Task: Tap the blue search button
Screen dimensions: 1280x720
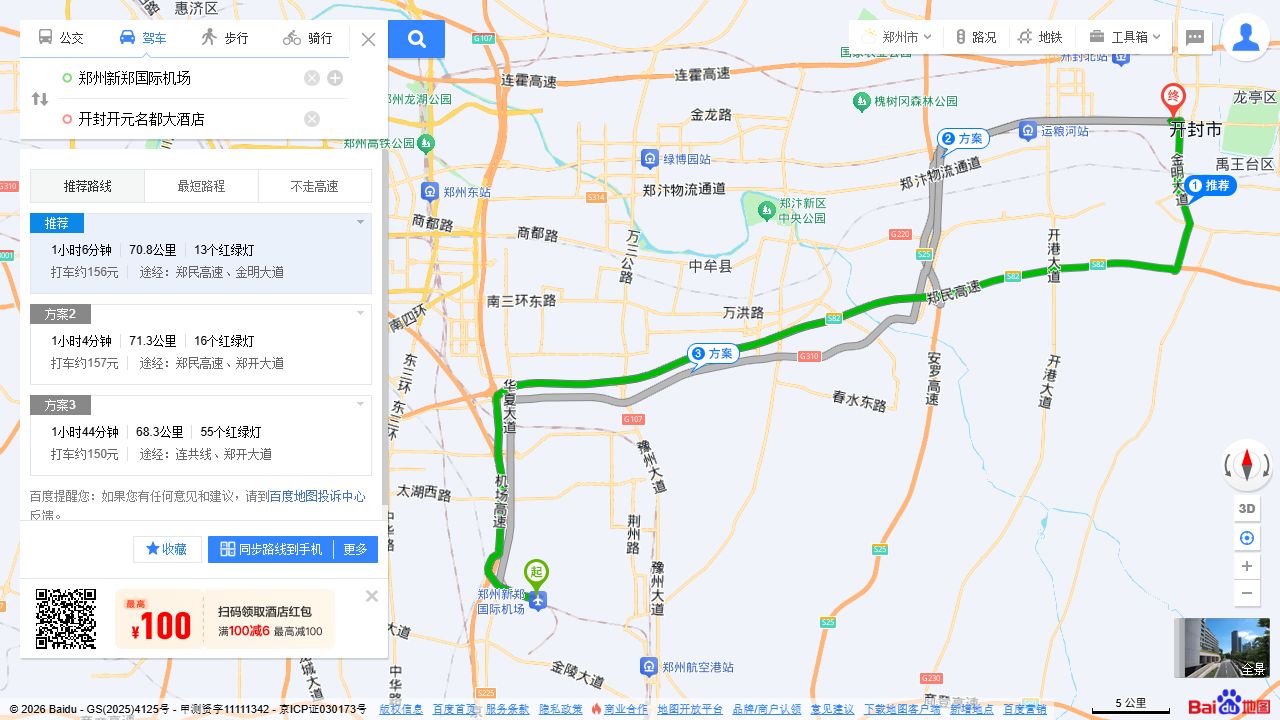Action: click(x=417, y=39)
